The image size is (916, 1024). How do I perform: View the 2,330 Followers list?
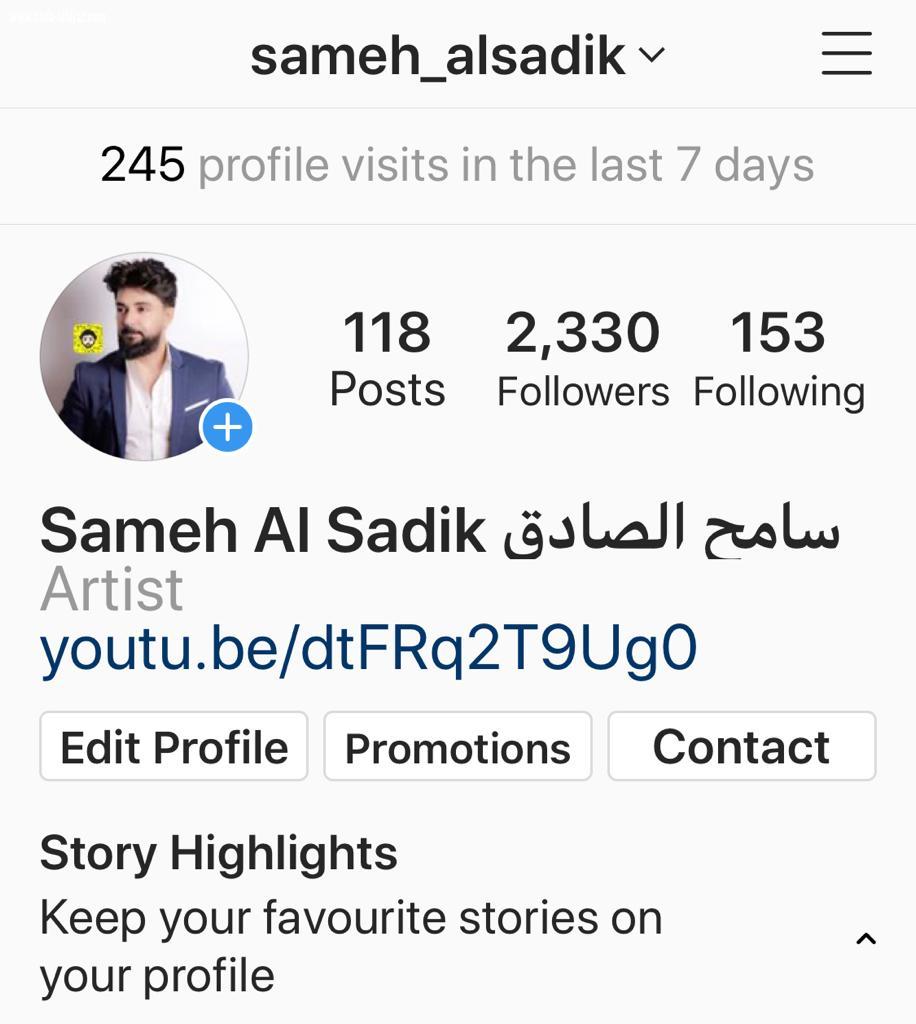pyautogui.click(x=582, y=359)
